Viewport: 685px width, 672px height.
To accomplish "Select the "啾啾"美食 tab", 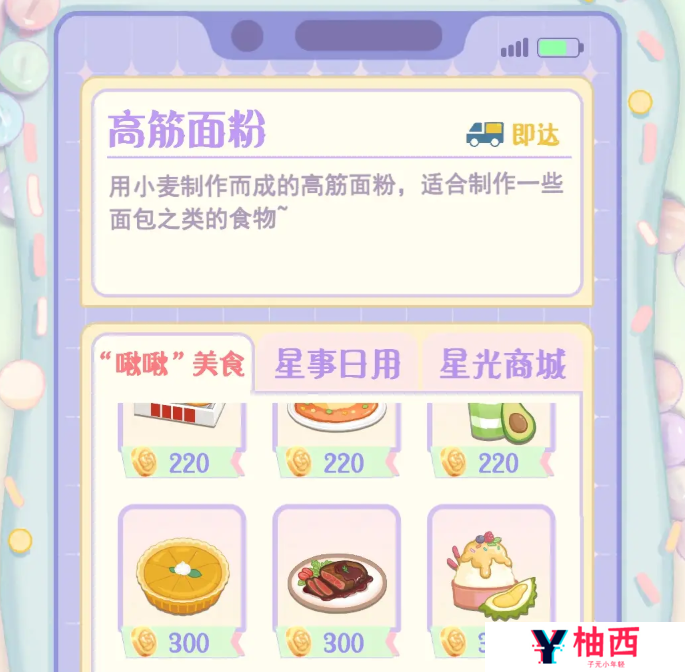I will (173, 363).
